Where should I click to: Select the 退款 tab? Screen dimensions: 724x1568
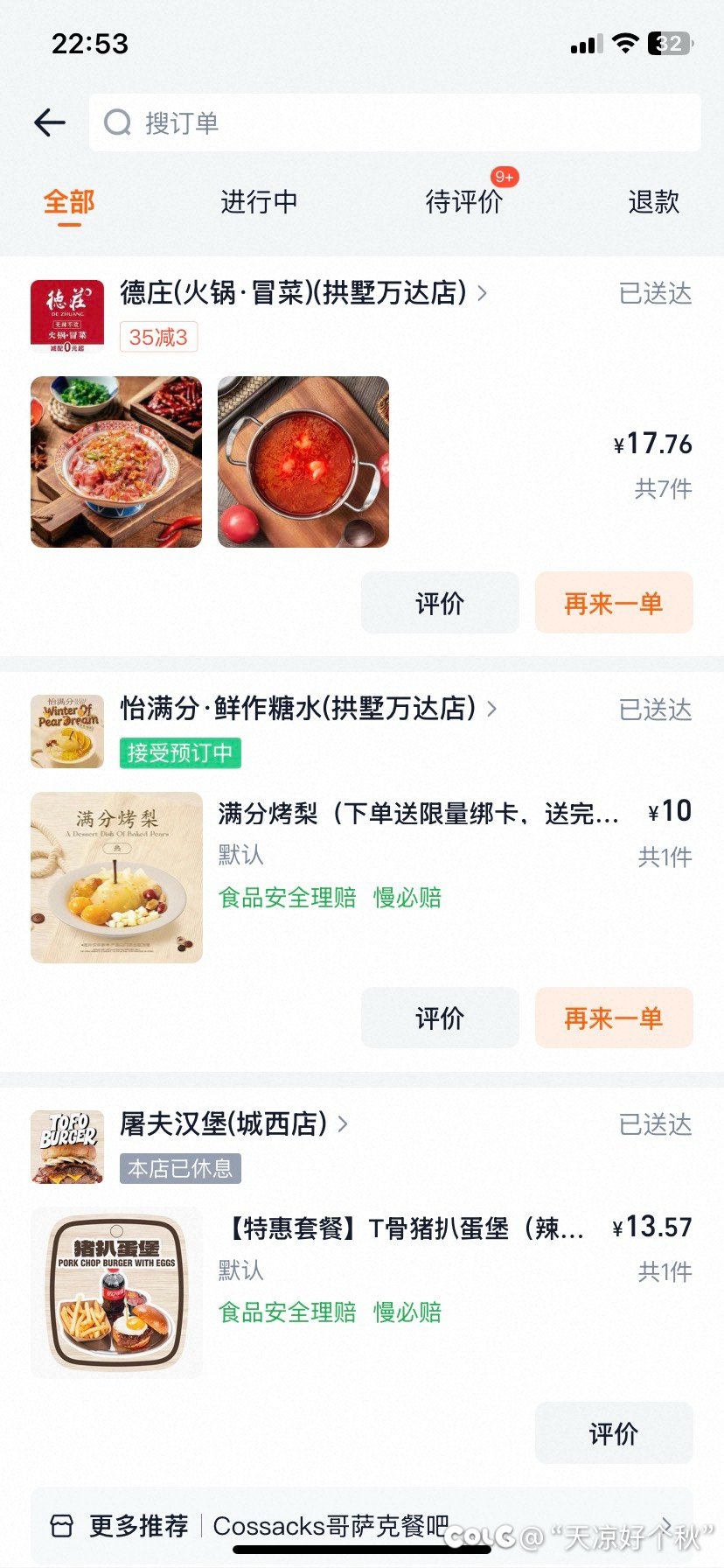[653, 202]
